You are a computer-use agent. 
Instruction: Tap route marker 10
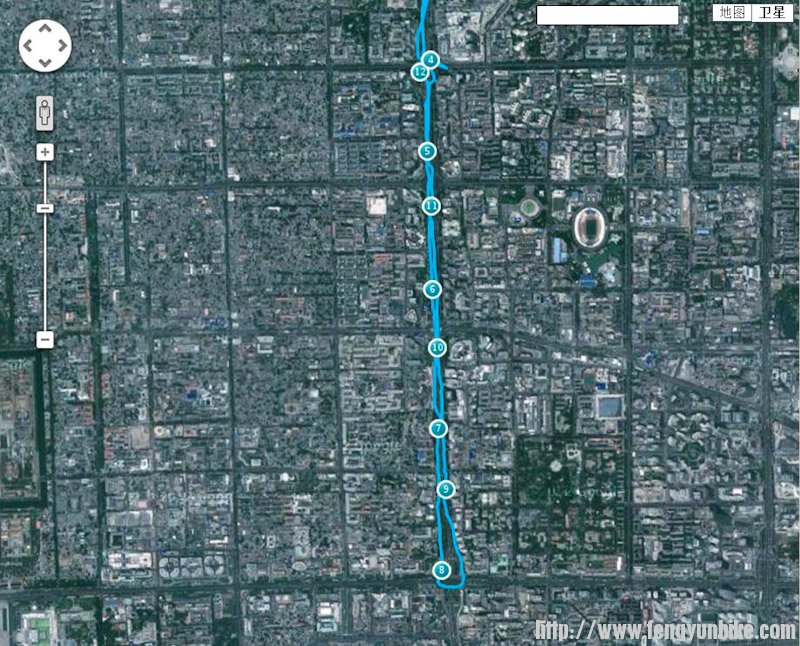pyautogui.click(x=437, y=348)
